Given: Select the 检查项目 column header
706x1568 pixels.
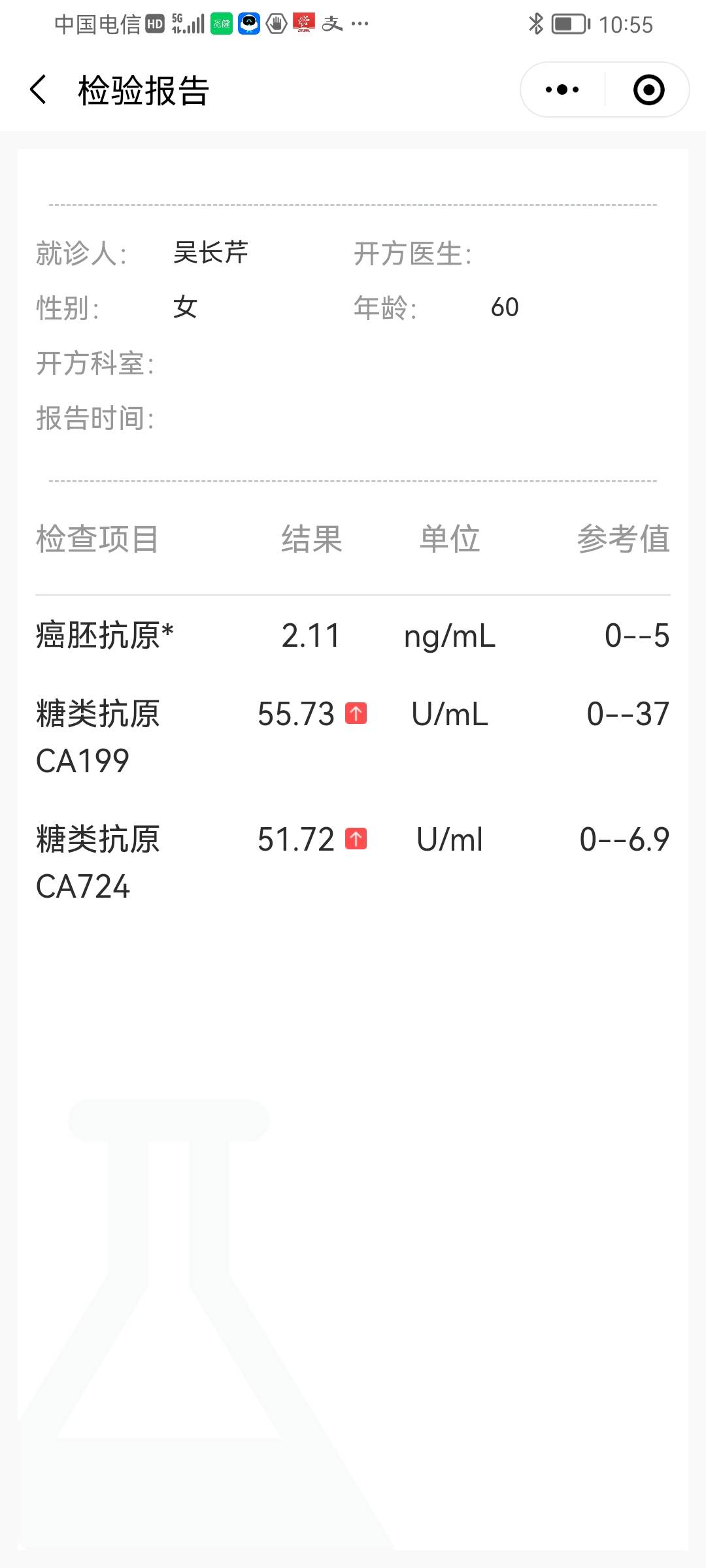Looking at the screenshot, I should click(96, 538).
